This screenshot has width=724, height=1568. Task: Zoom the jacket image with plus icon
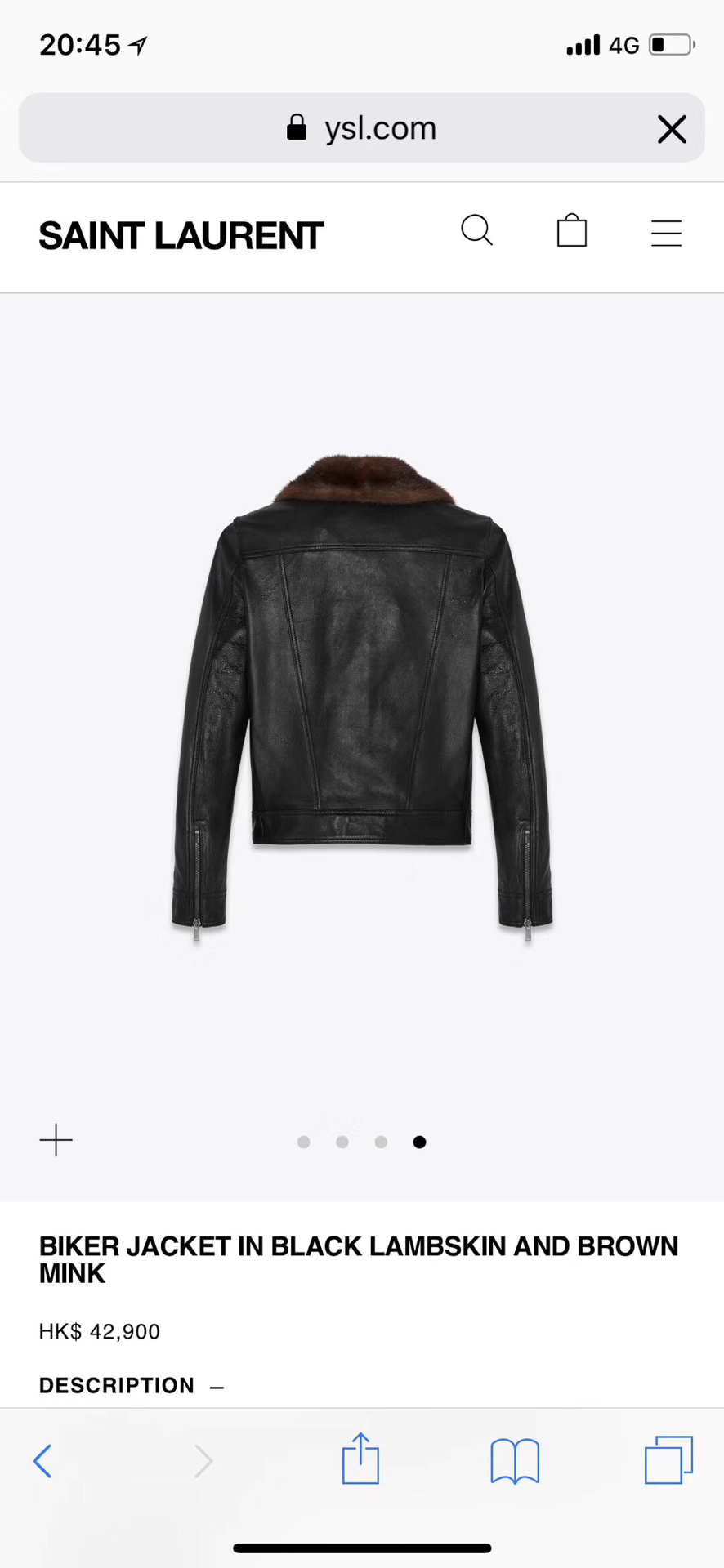point(56,1140)
